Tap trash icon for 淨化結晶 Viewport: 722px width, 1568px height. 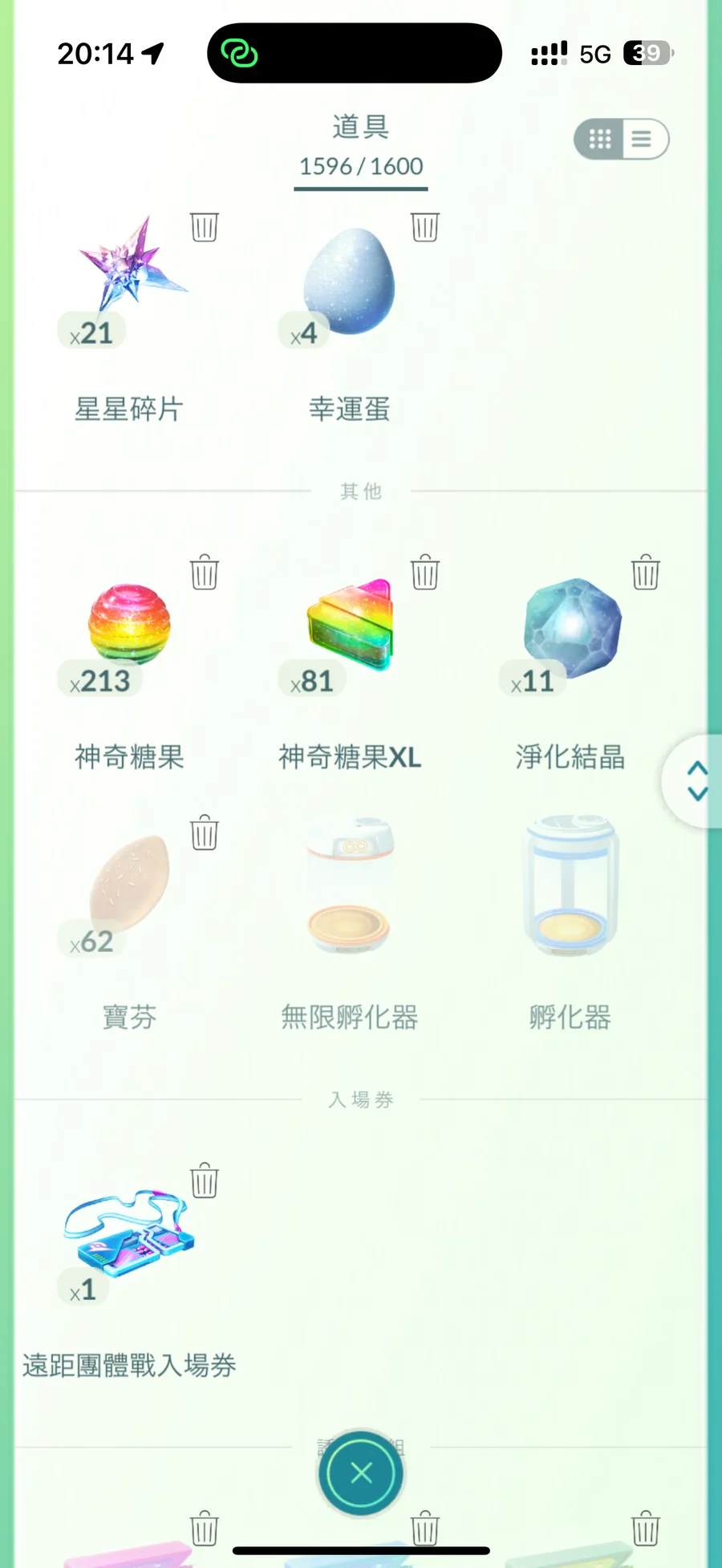click(646, 573)
